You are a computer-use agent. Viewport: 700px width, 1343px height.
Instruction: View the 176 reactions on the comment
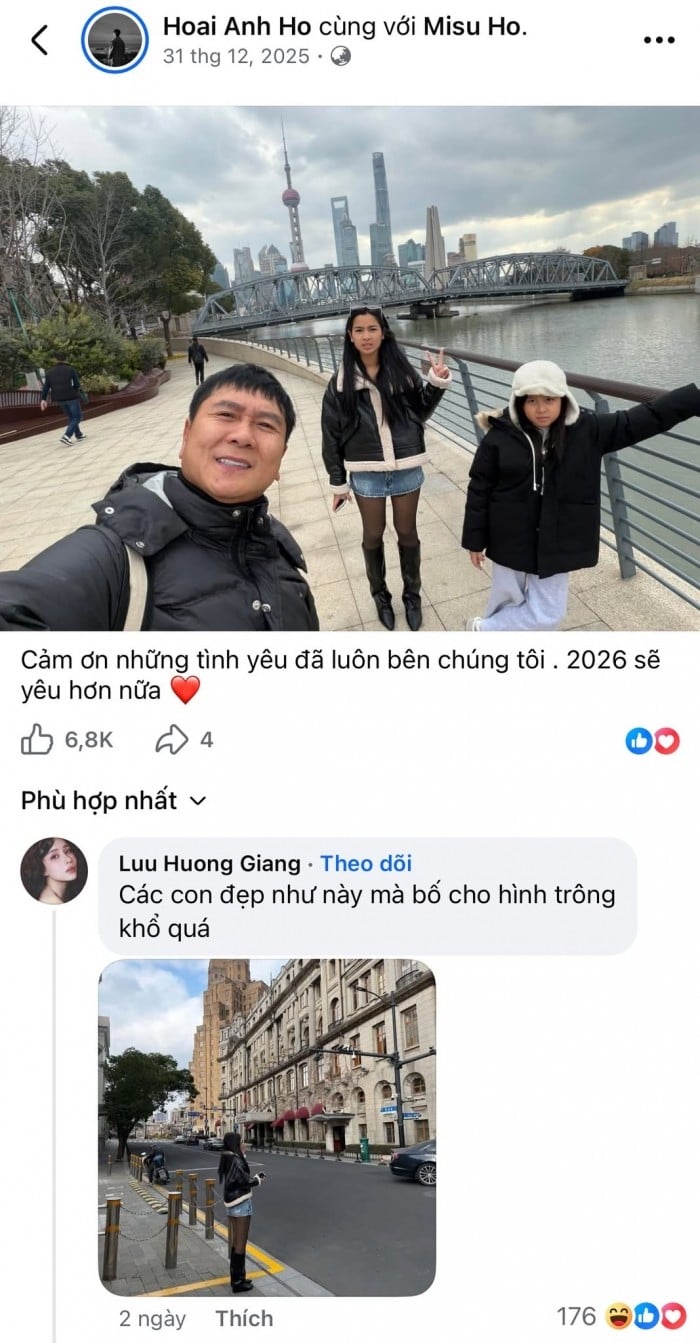point(622,1316)
